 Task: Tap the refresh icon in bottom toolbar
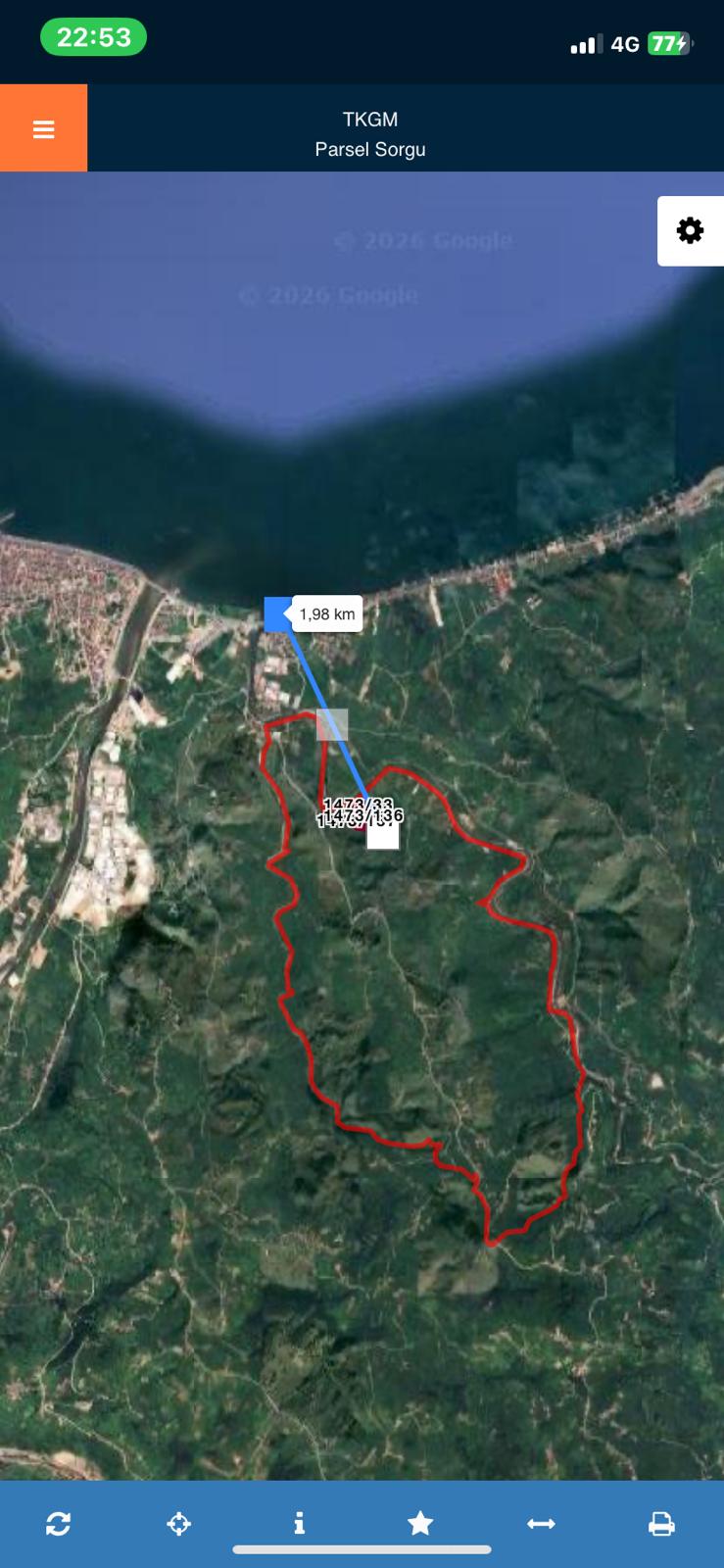pos(58,1523)
